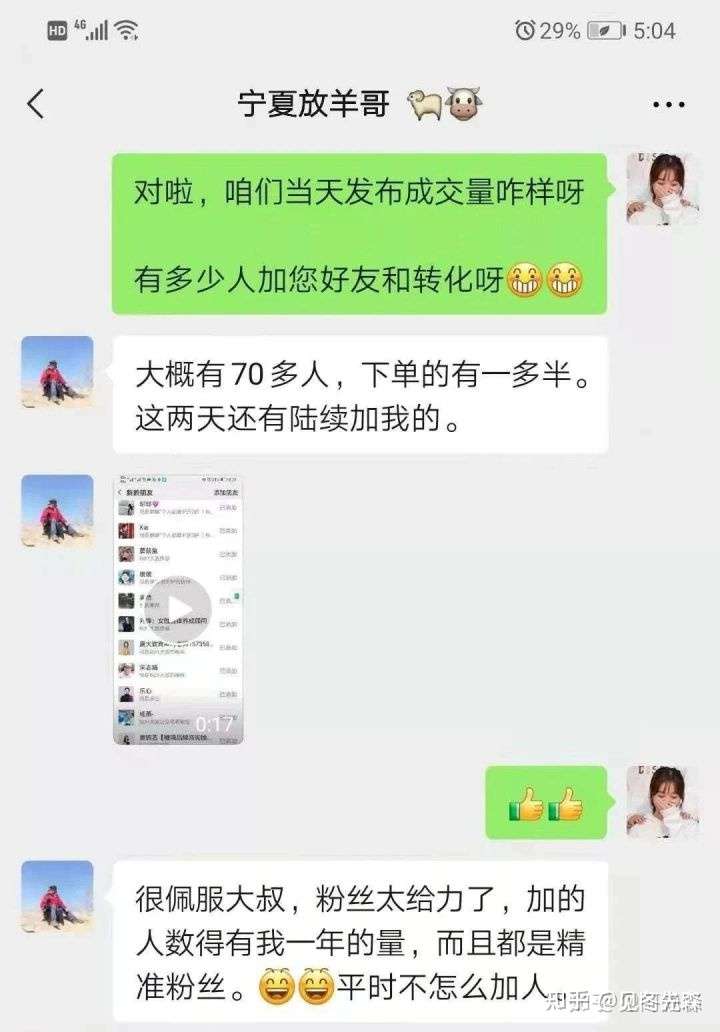Open sender avatar beside the thumbs-up message
This screenshot has width=720, height=1032.
pos(662,801)
